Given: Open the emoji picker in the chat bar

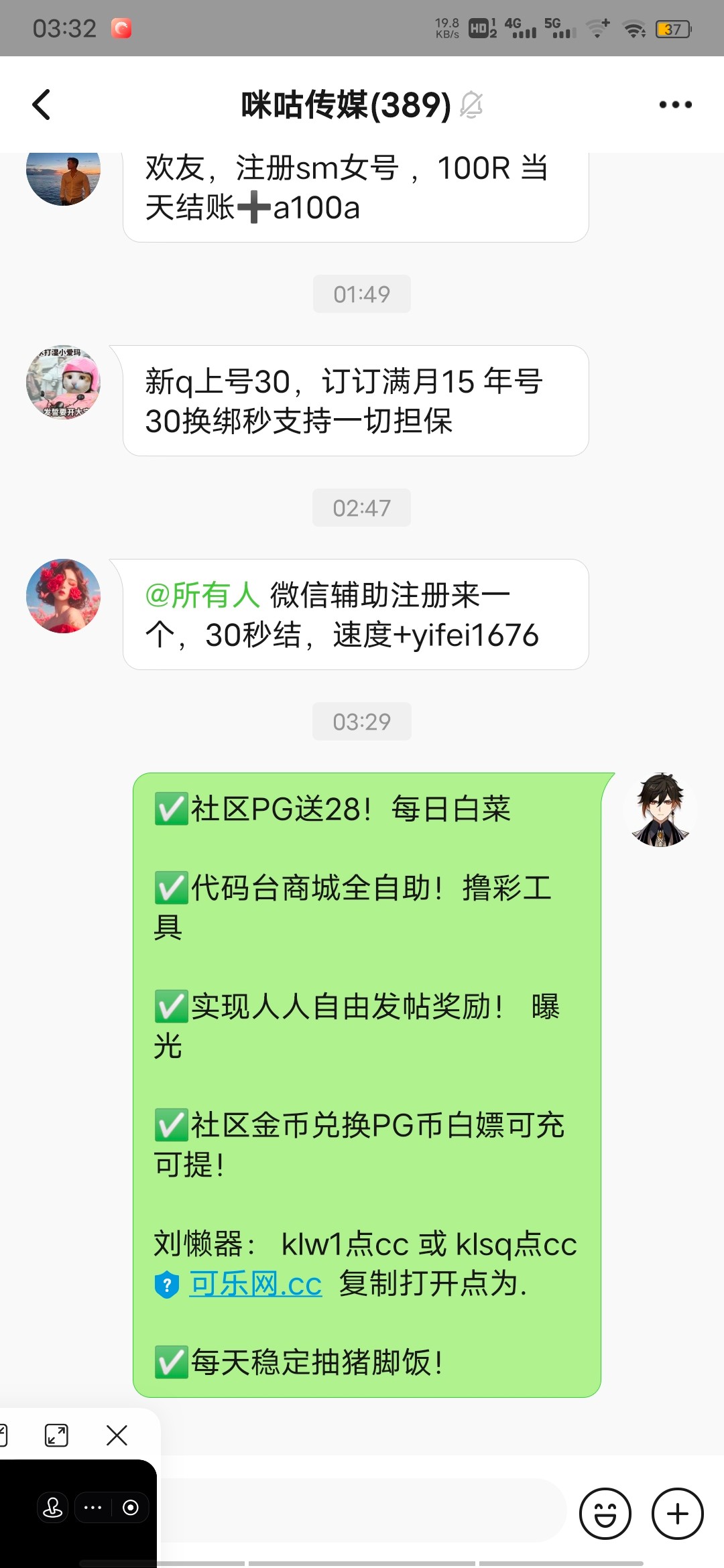Looking at the screenshot, I should click(604, 1512).
